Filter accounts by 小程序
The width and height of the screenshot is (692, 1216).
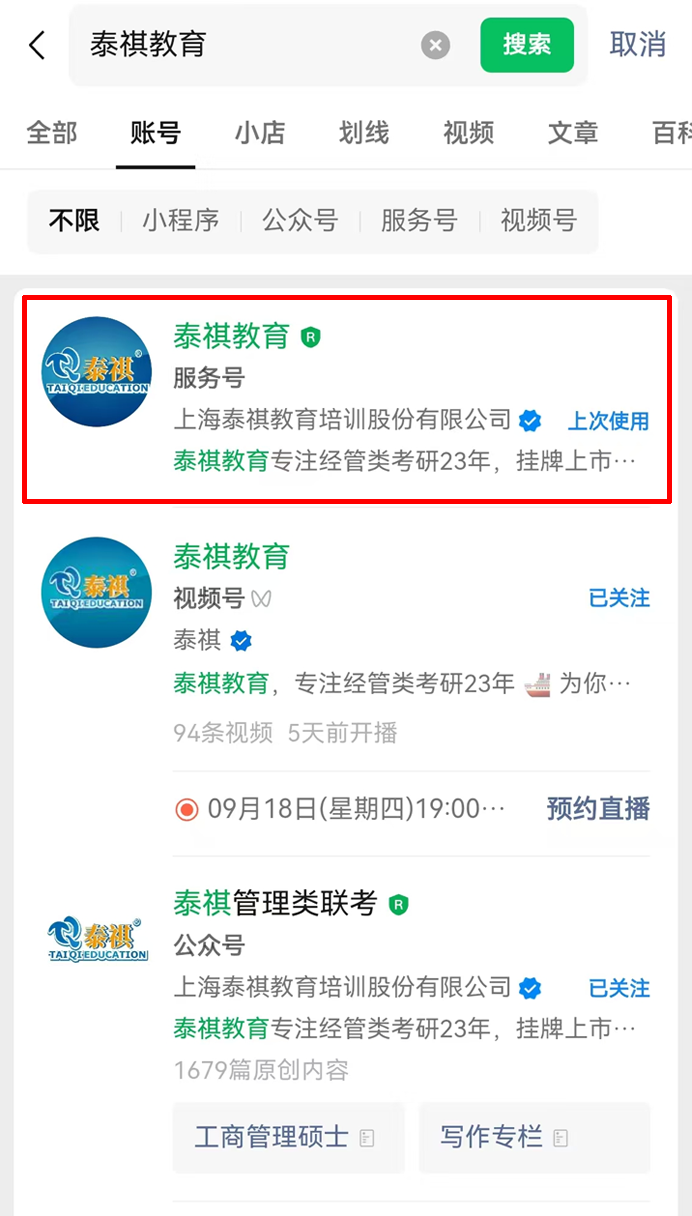(180, 221)
